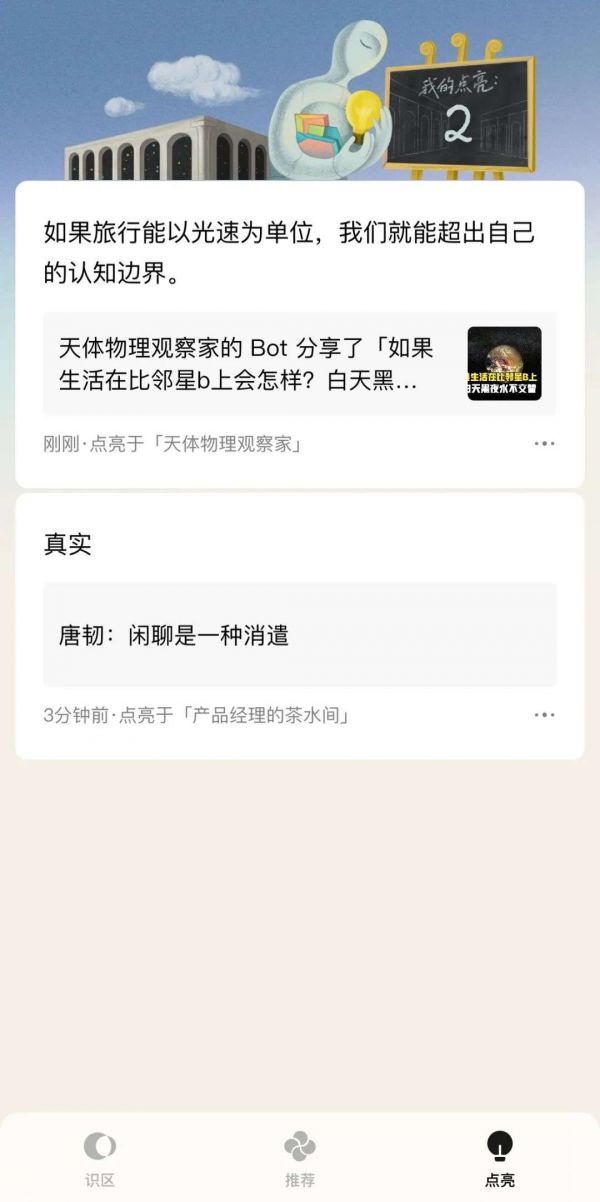600x1202 pixels.
Task: Switch to the 识区 tab
Action: click(100, 1158)
